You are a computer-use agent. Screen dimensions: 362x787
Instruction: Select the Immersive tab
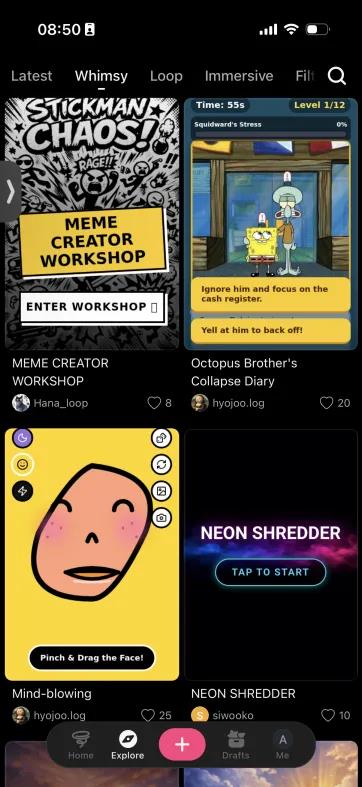click(239, 76)
